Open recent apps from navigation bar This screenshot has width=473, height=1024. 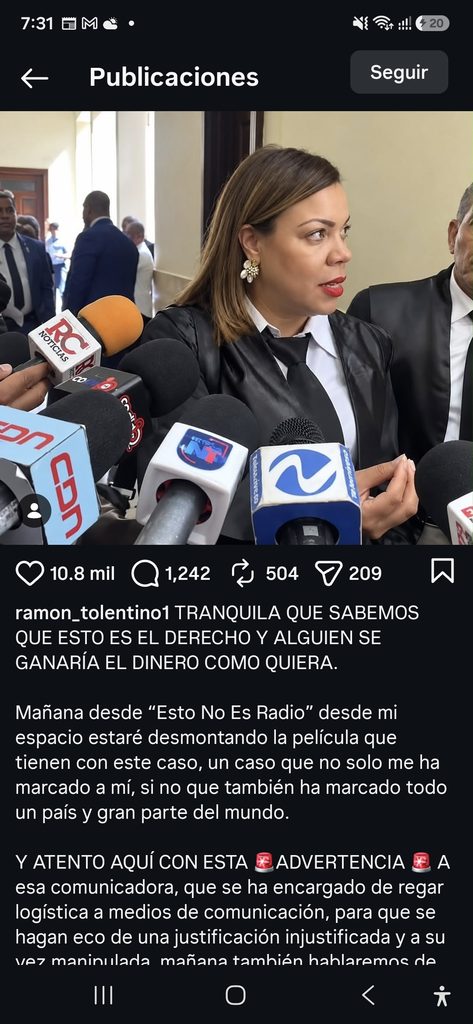(103, 995)
